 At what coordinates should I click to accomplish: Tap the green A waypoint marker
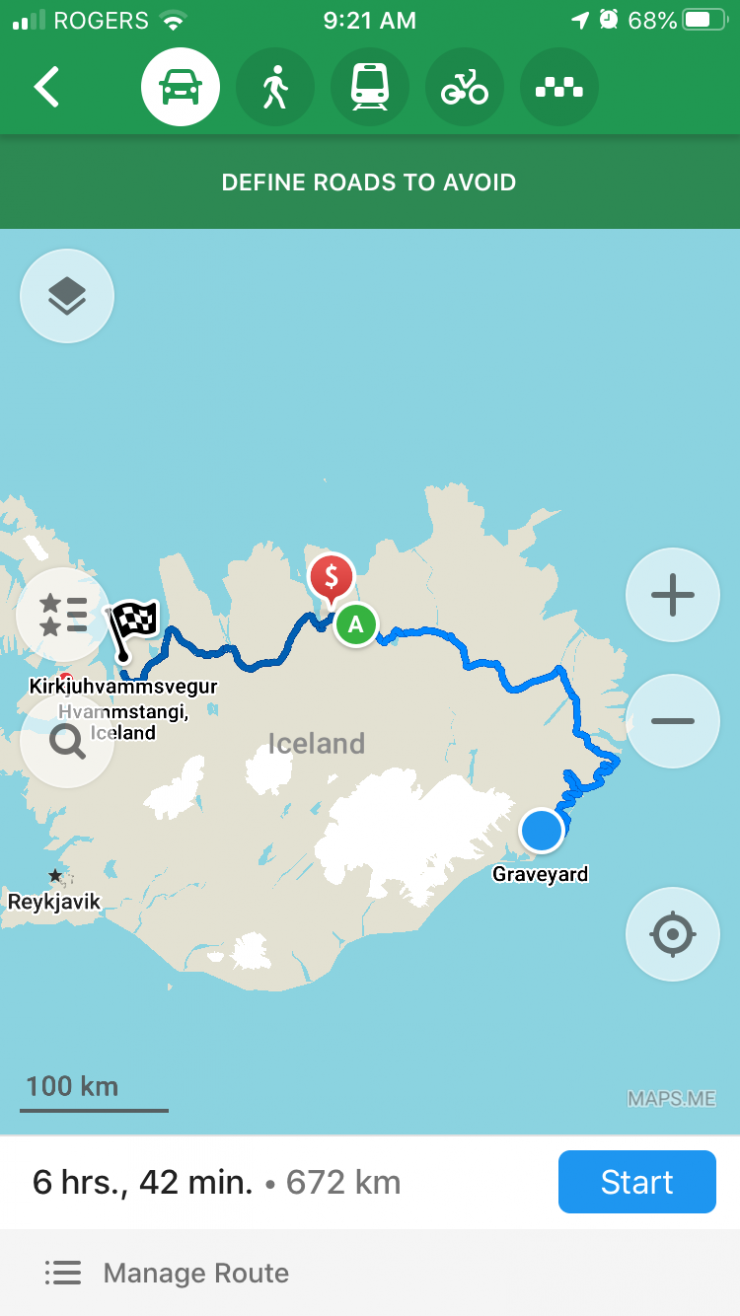(355, 625)
